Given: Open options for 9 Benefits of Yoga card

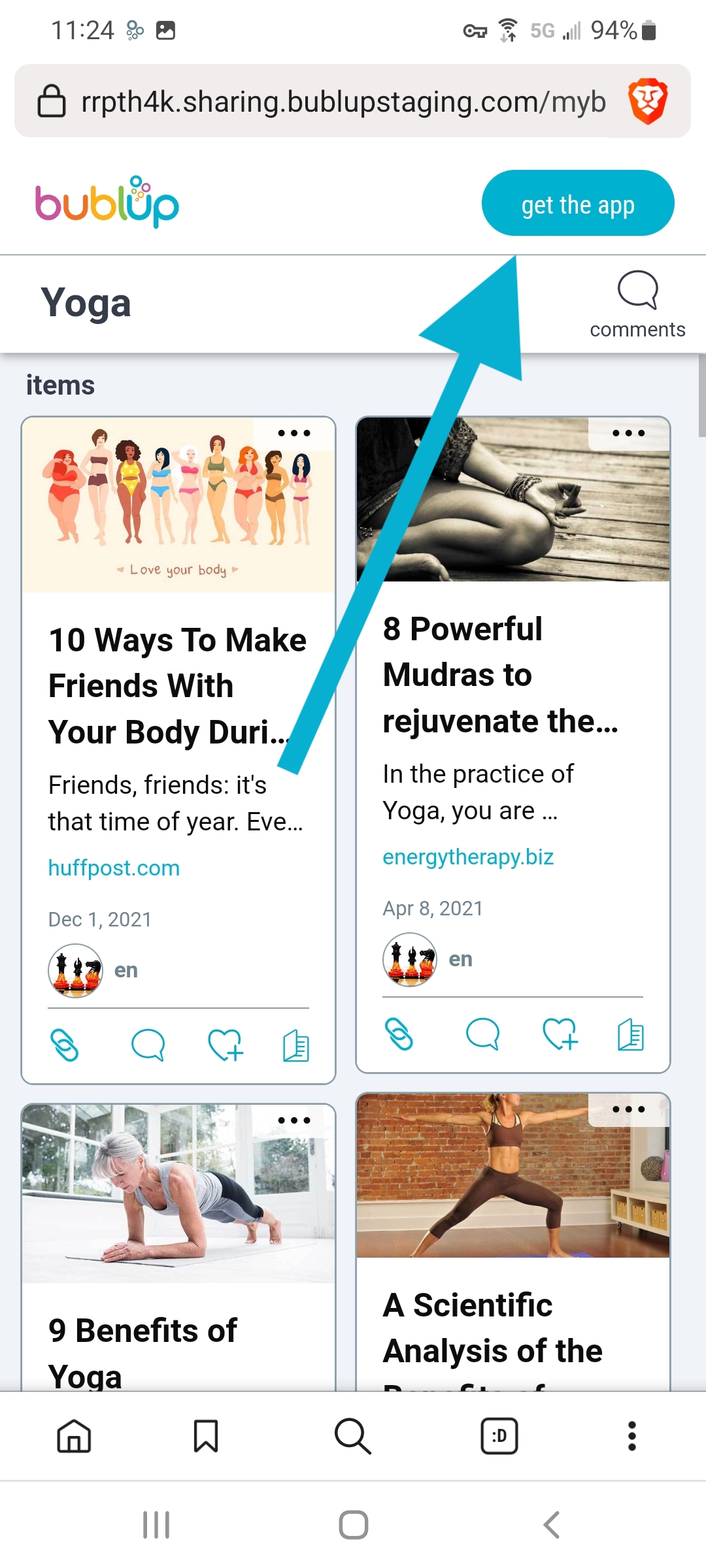Looking at the screenshot, I should (x=294, y=1120).
